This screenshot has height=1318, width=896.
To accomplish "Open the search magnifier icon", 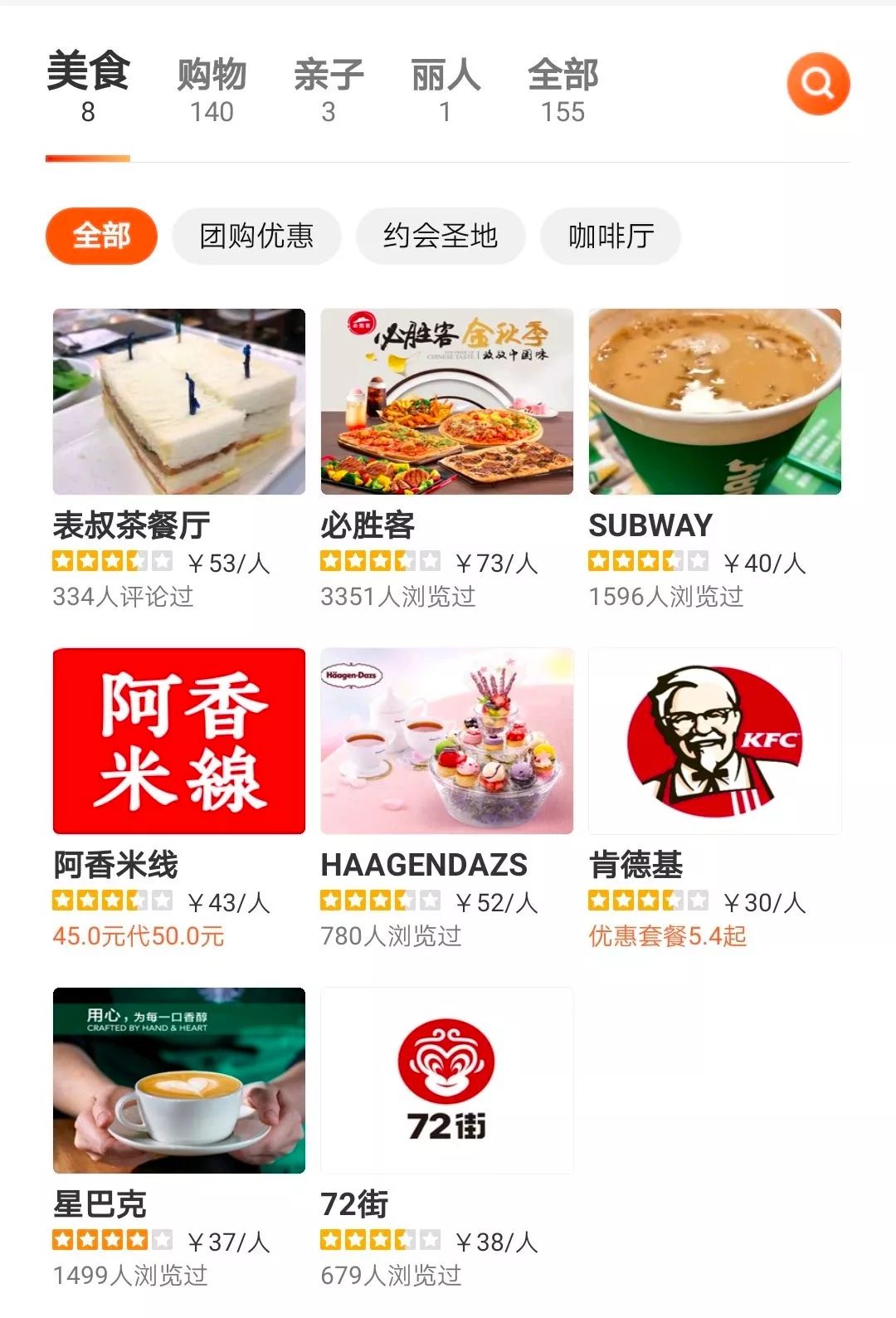I will click(817, 83).
